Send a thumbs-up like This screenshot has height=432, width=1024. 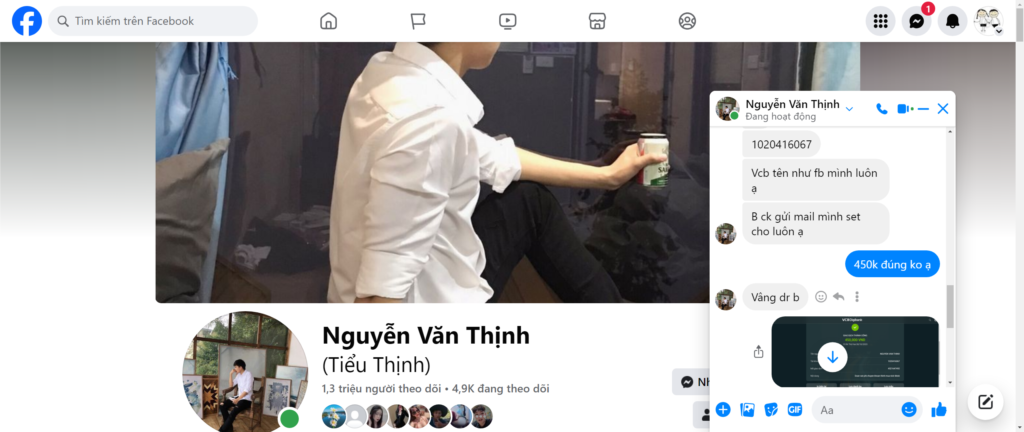[938, 410]
